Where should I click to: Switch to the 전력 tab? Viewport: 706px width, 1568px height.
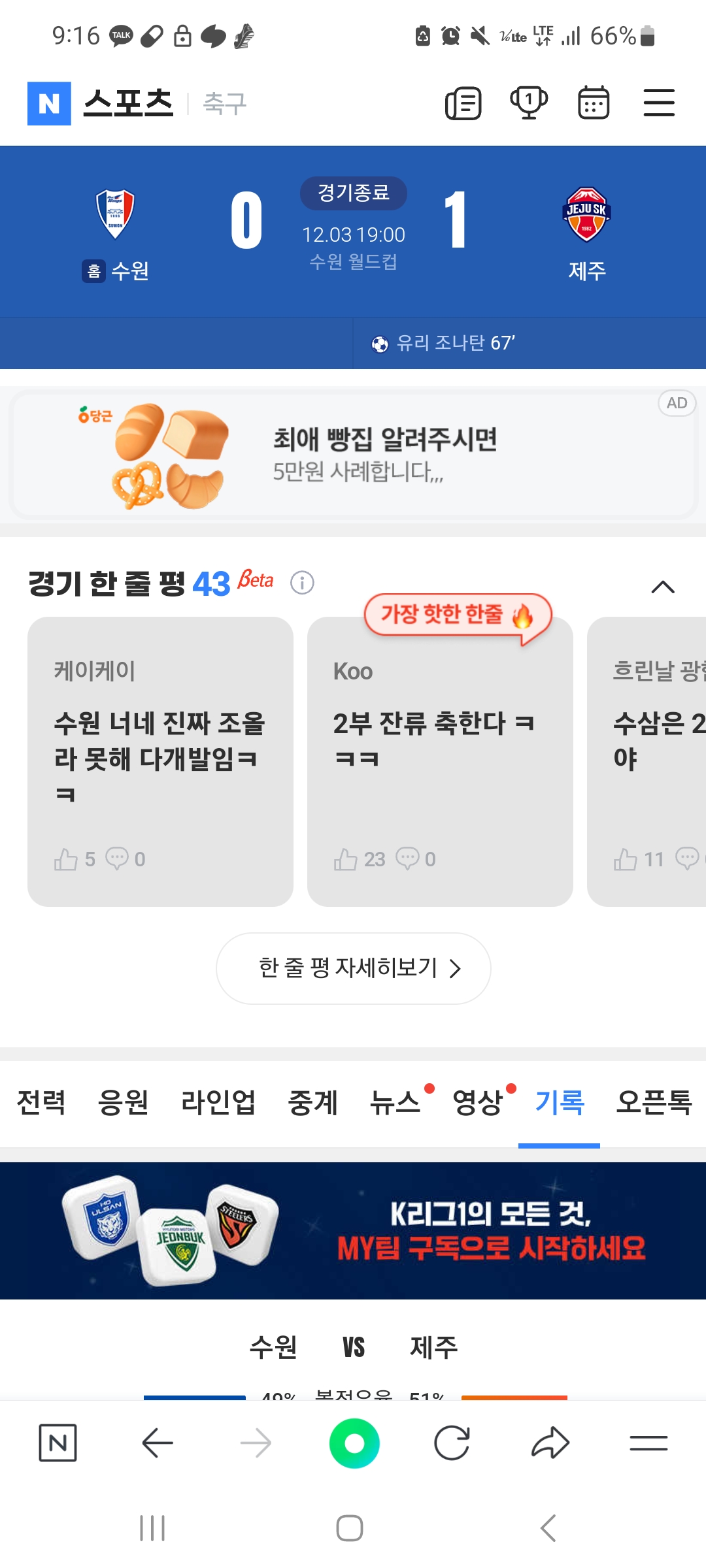tap(41, 1103)
